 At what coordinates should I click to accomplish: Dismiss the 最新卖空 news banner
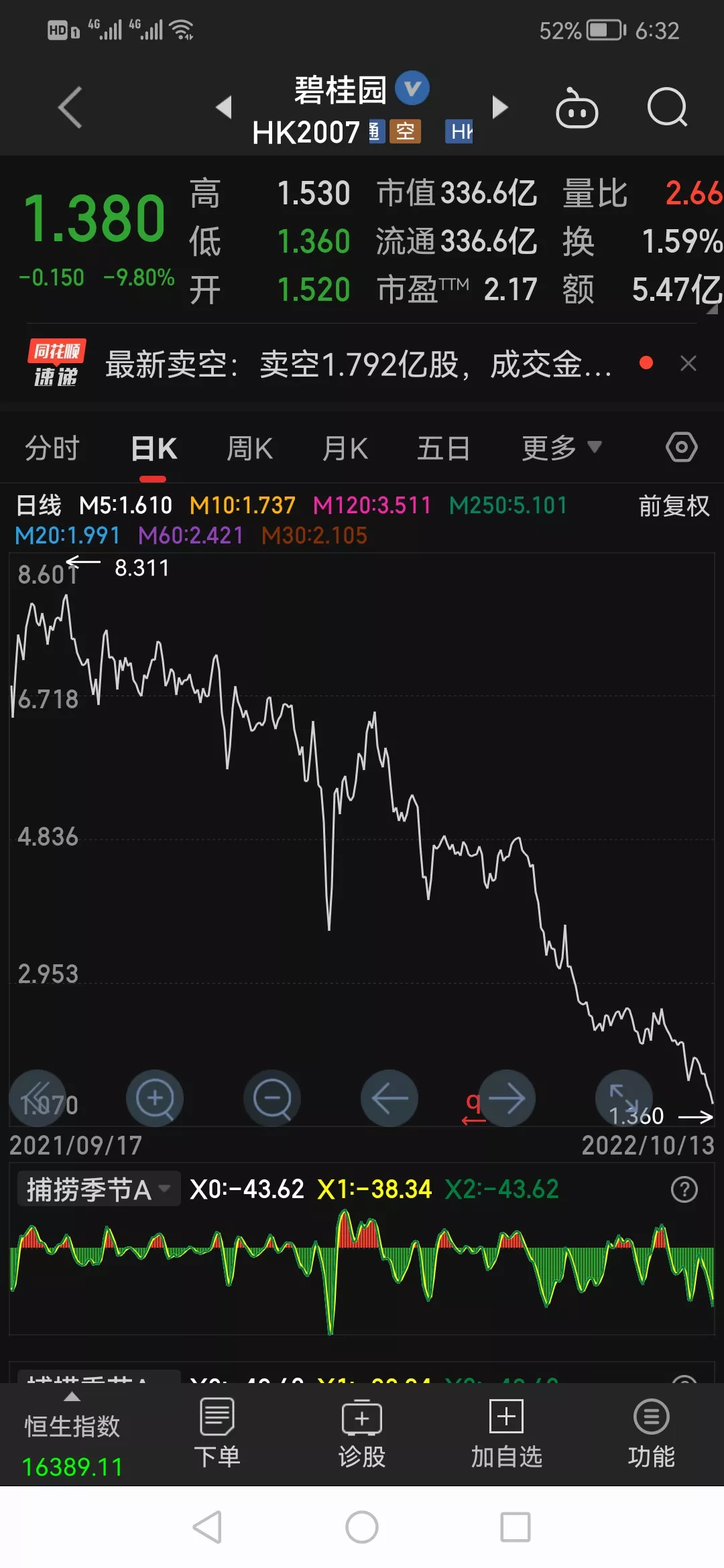point(688,363)
